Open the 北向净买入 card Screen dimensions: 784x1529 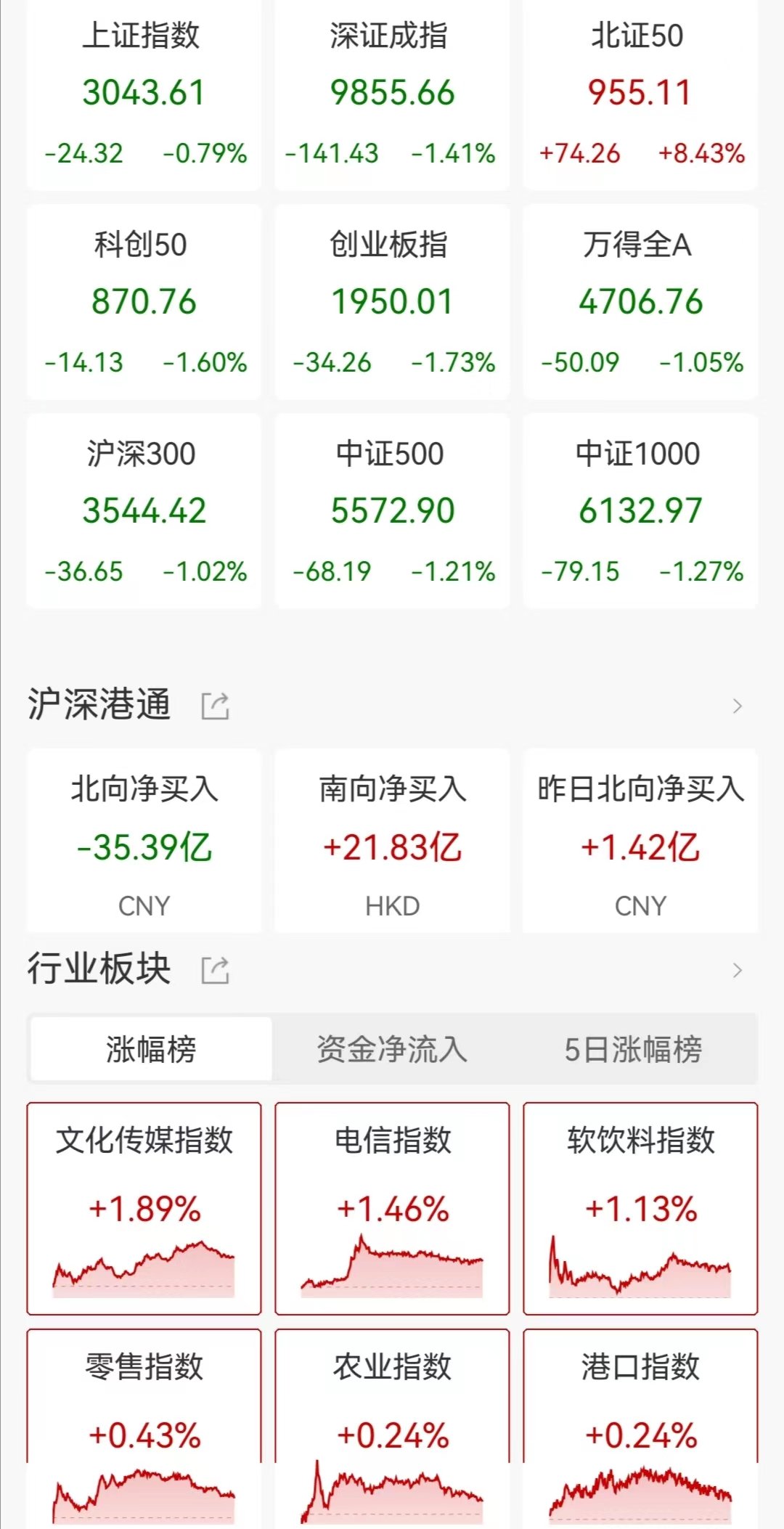click(144, 842)
